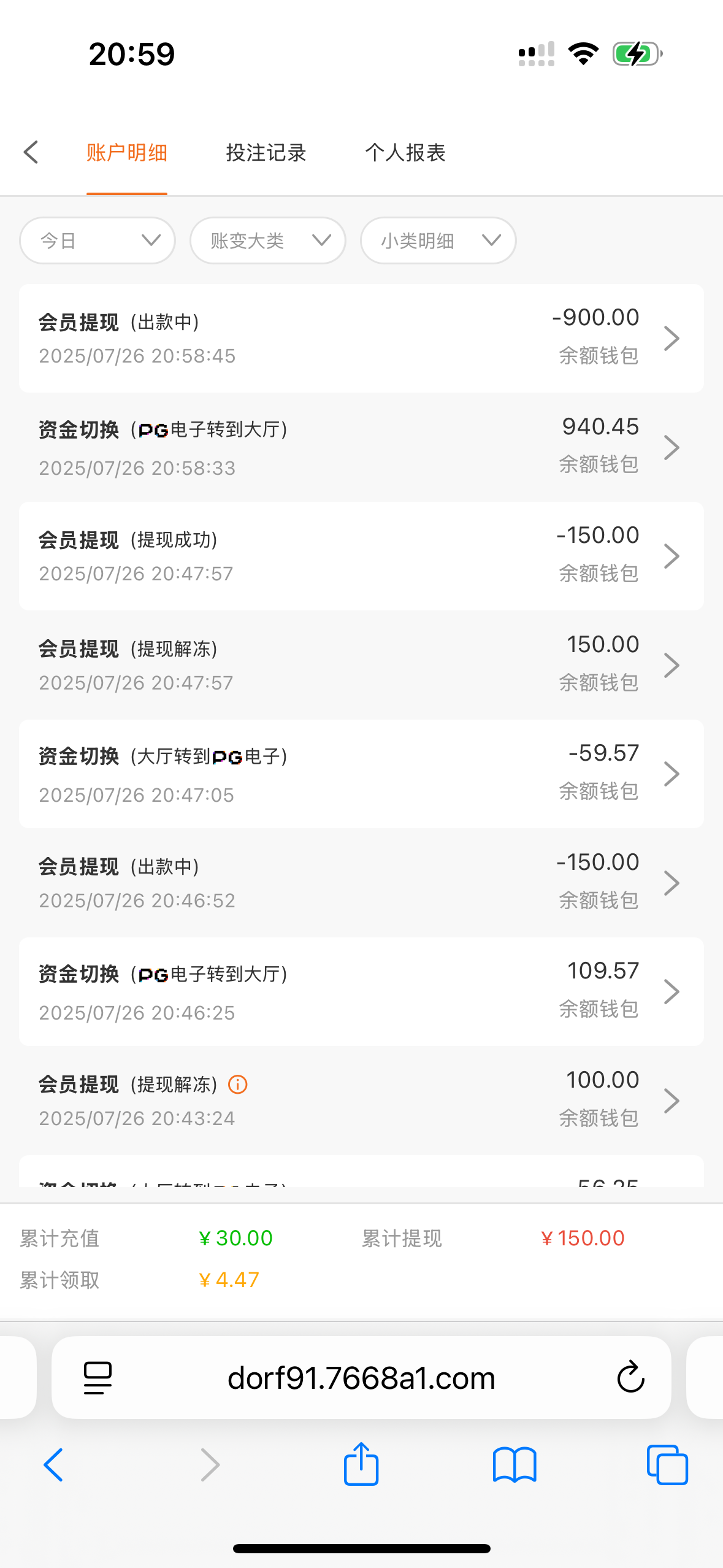Viewport: 723px width, 1568px height.
Task: Tap the Safari address bar dorf91.7668a1.com
Action: click(361, 1378)
